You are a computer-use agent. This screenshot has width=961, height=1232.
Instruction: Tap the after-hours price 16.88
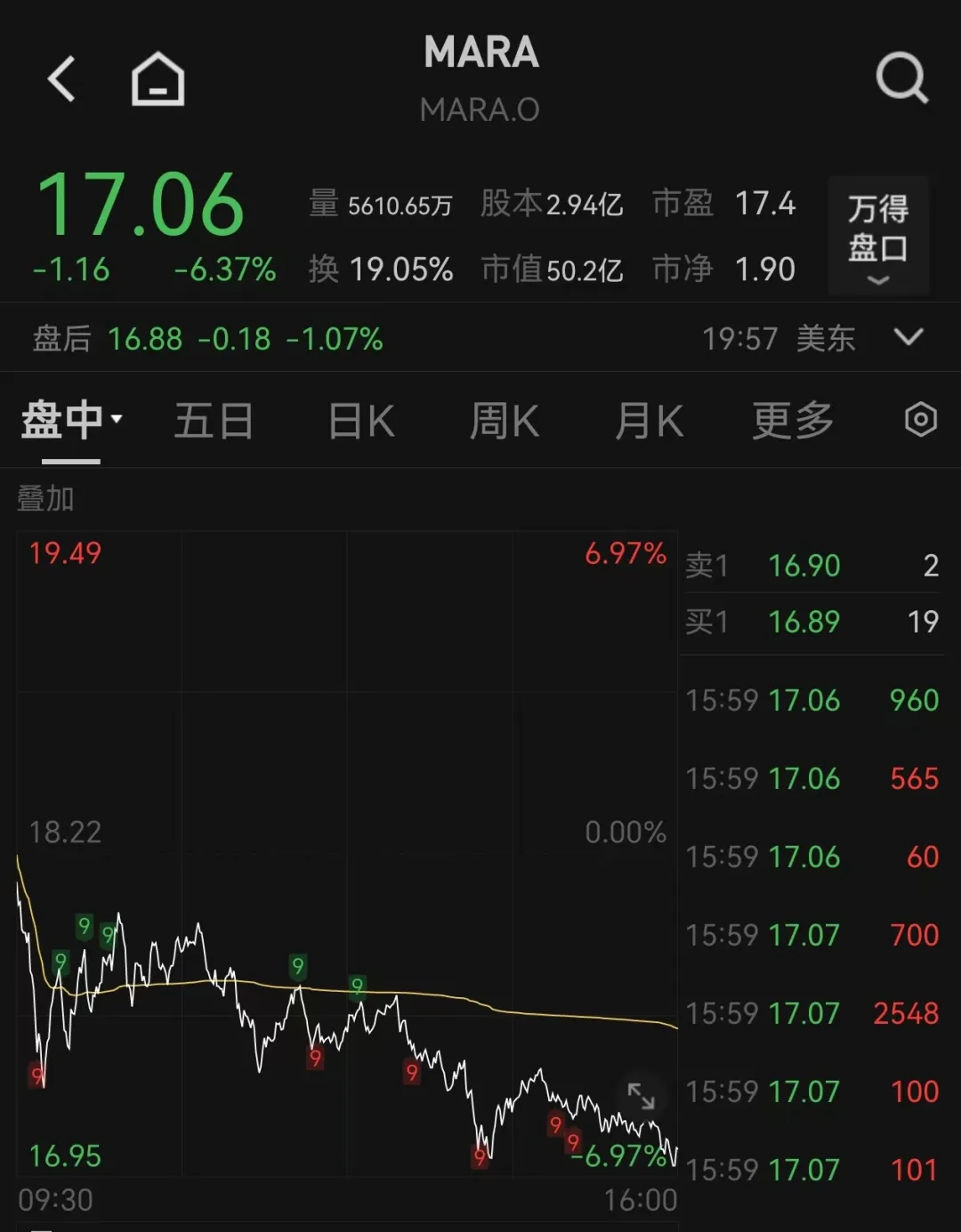(146, 339)
